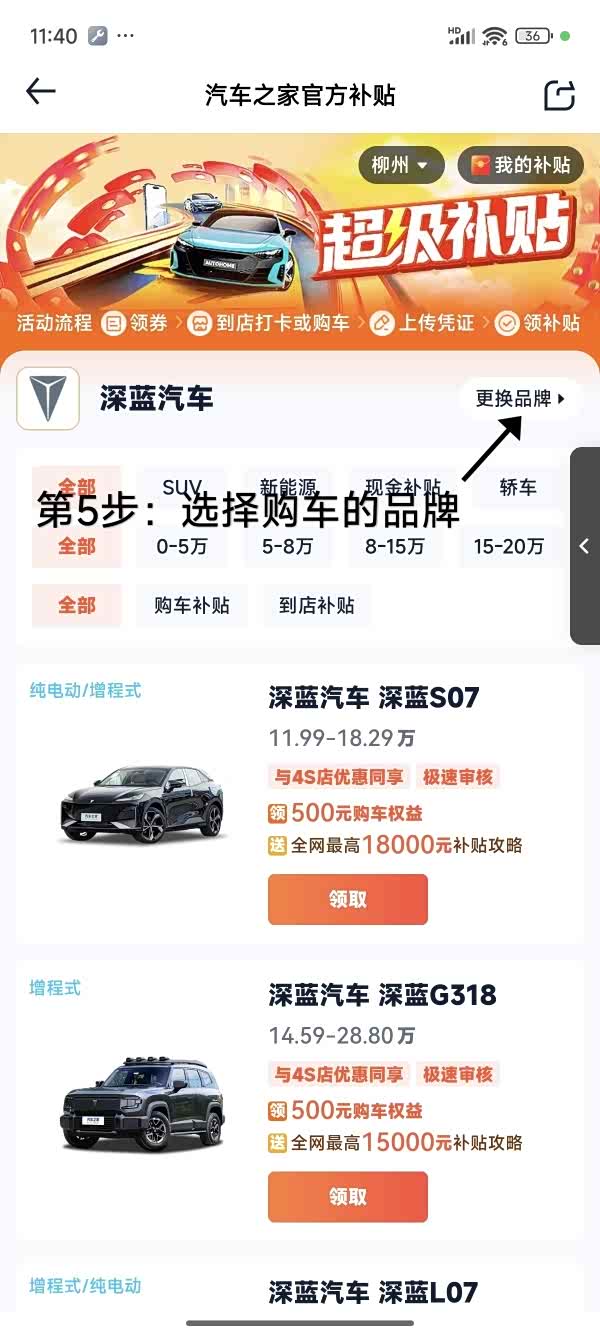Choose the 15-20万 price range

[x=509, y=546]
